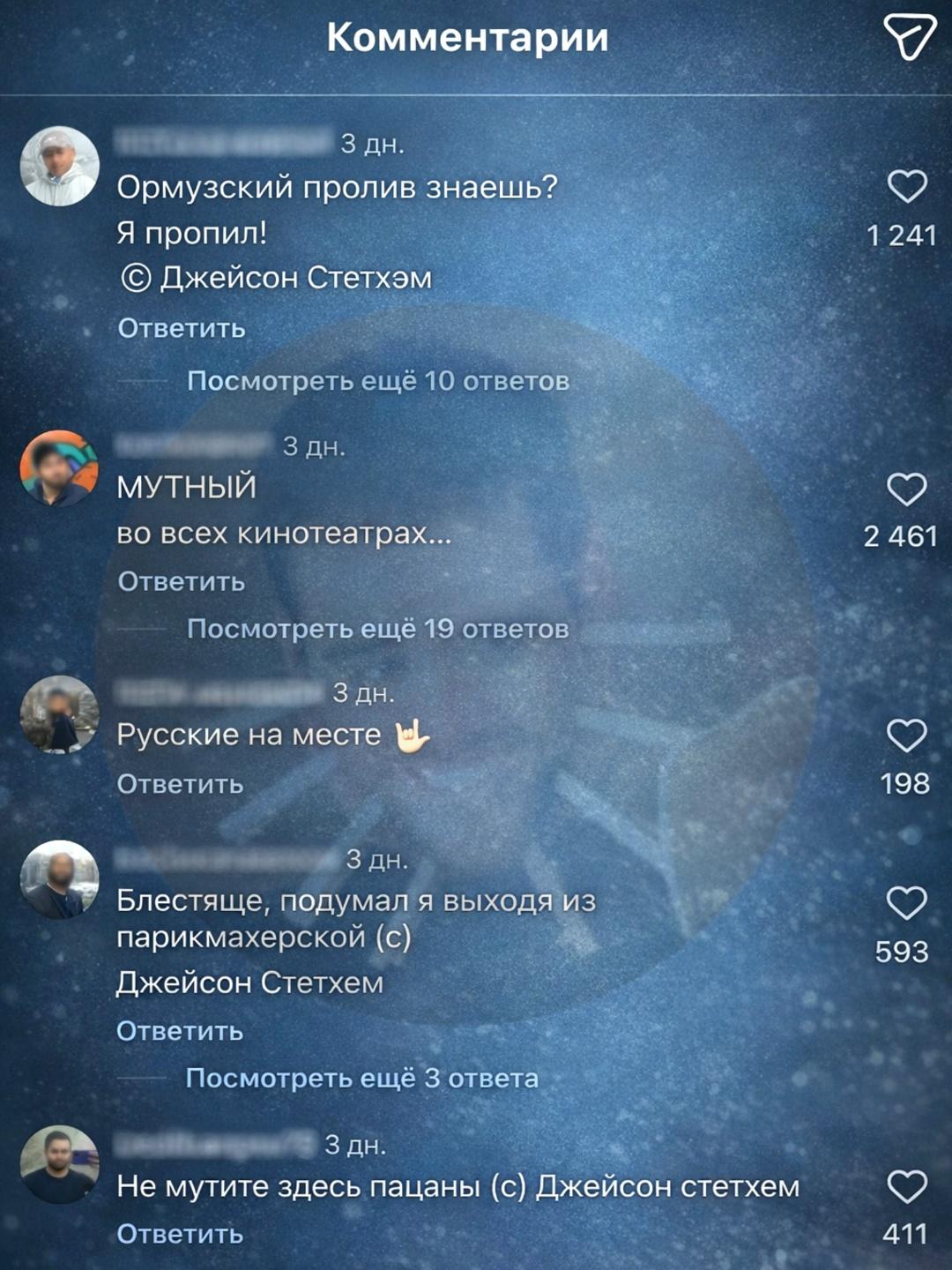
Task: Expand 3 more replies
Action: [x=361, y=1079]
